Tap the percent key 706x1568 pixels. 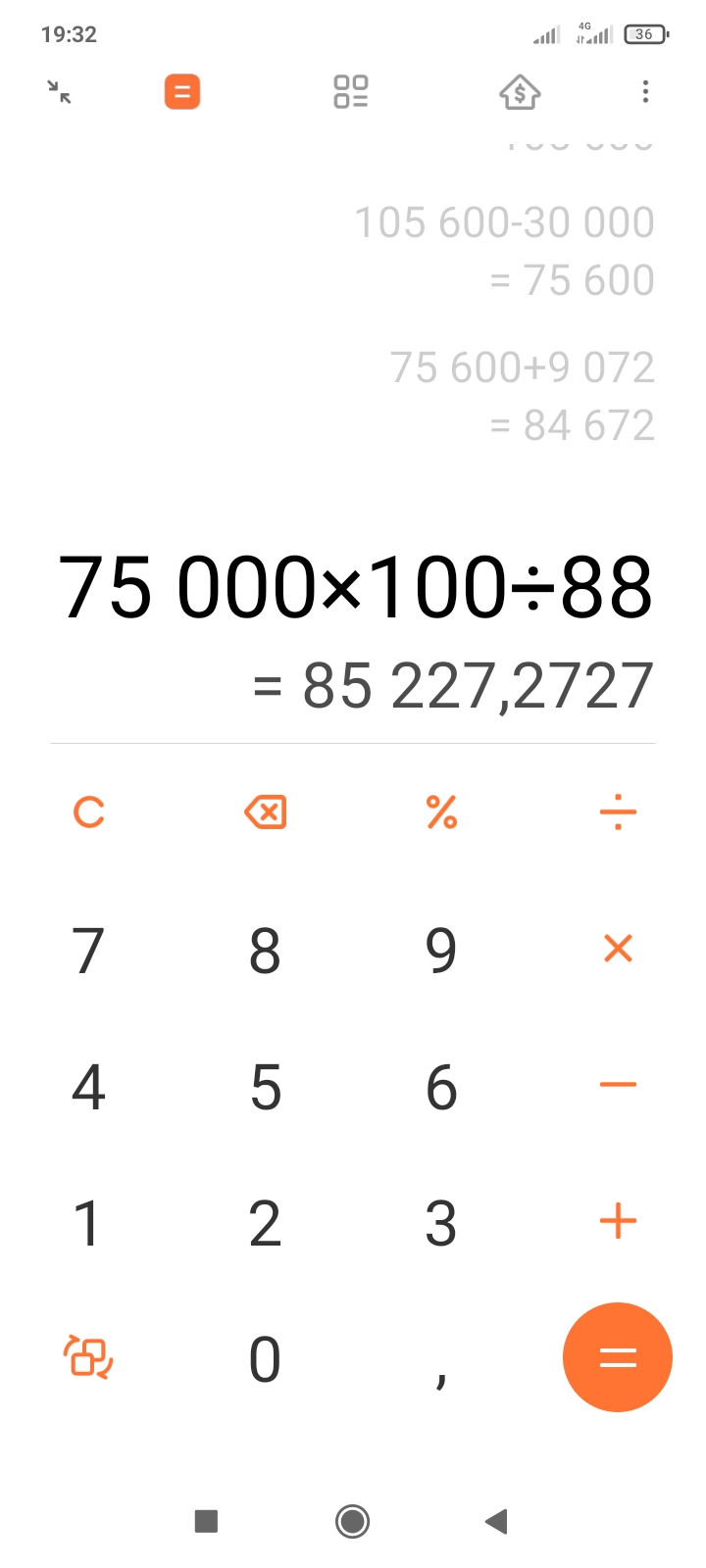(x=441, y=811)
